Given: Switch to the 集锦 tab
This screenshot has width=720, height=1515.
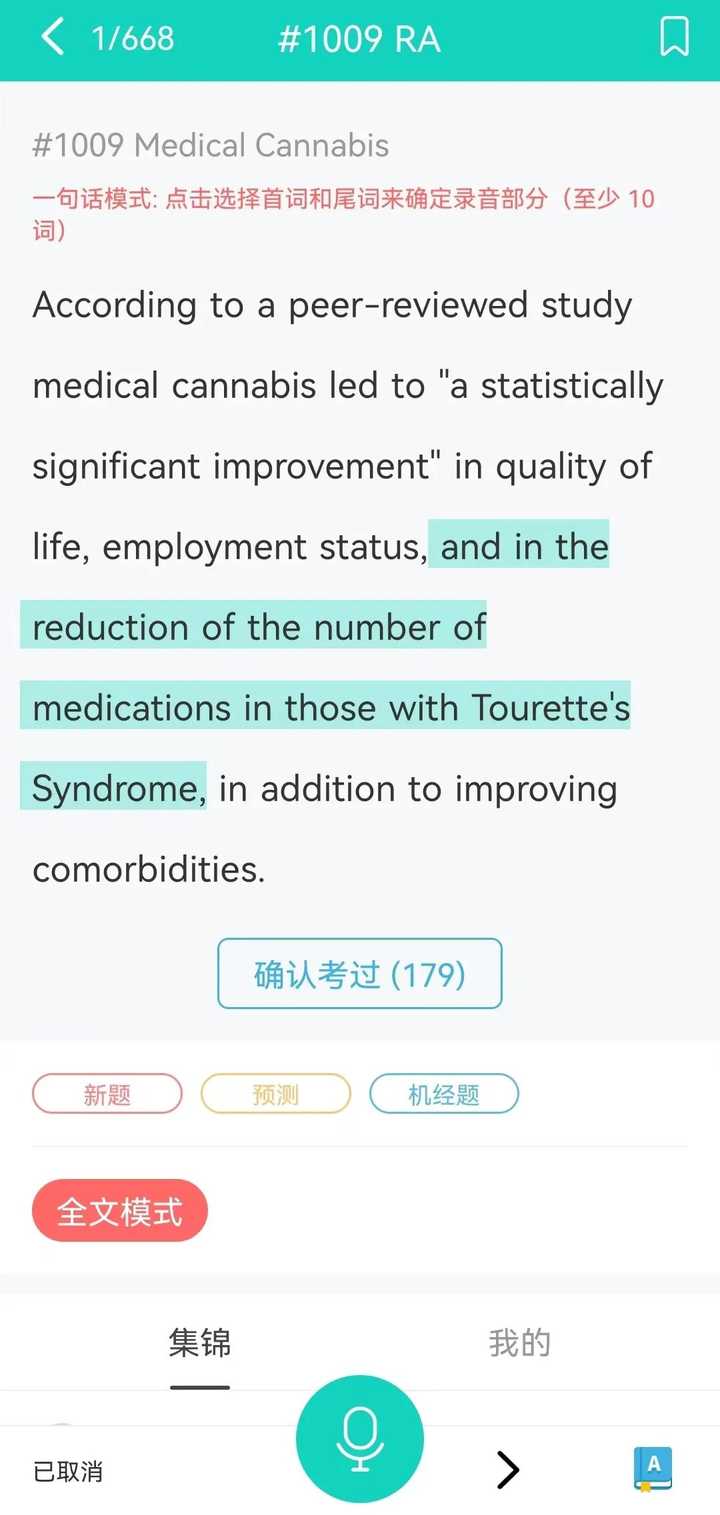Looking at the screenshot, I should 199,1344.
